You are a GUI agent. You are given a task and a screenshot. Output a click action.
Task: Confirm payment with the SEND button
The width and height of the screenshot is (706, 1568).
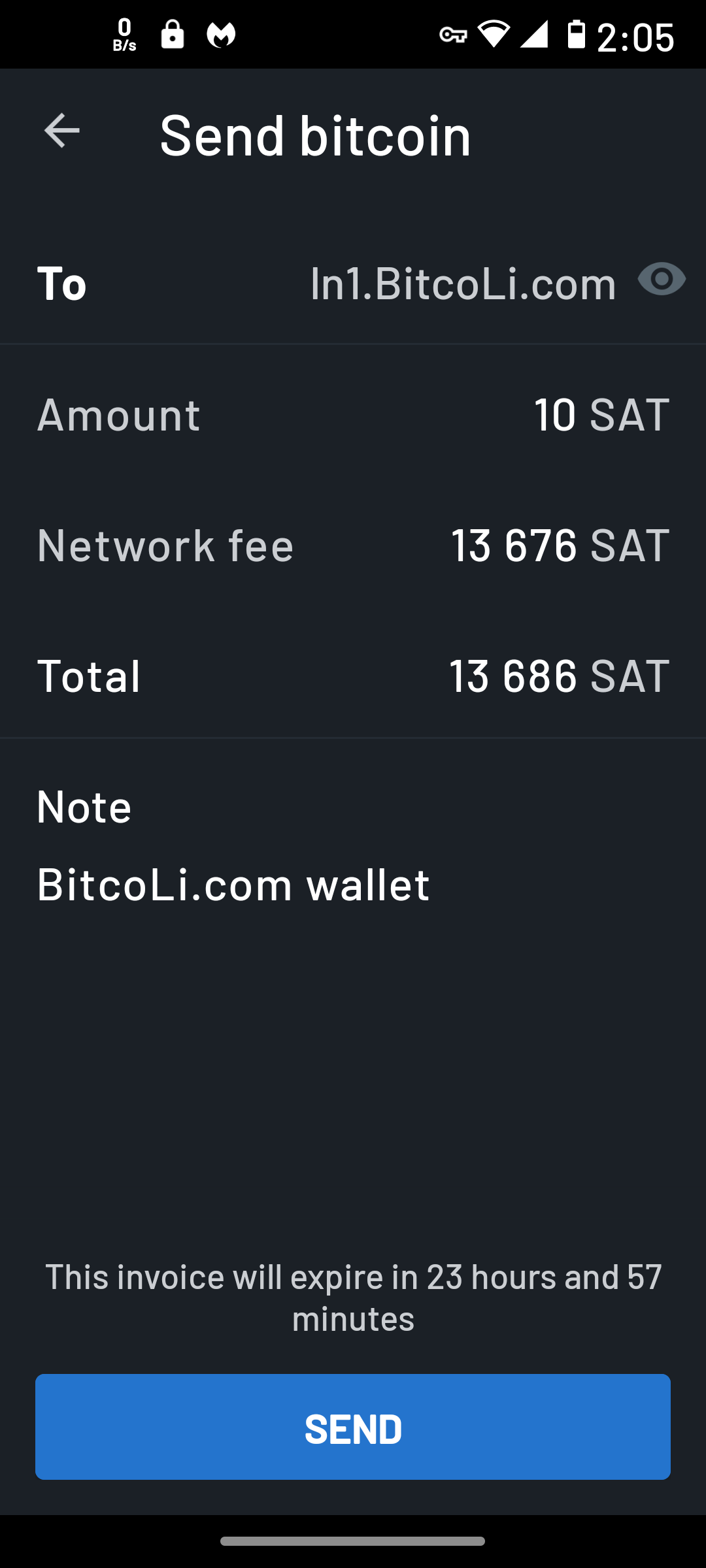(x=353, y=1427)
